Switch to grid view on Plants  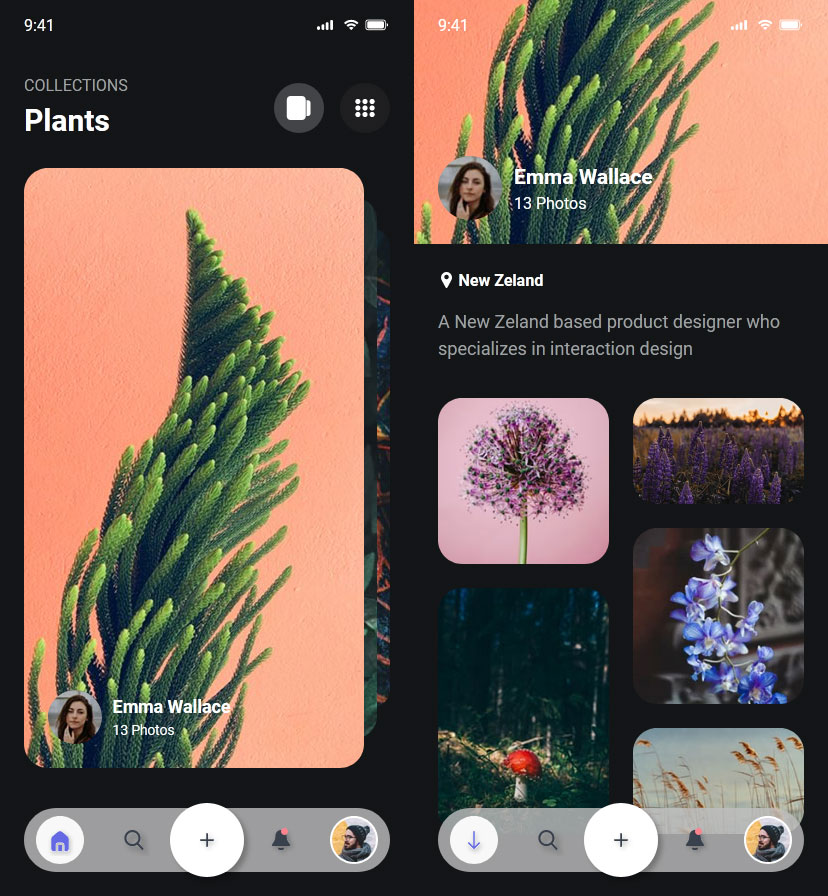[365, 108]
